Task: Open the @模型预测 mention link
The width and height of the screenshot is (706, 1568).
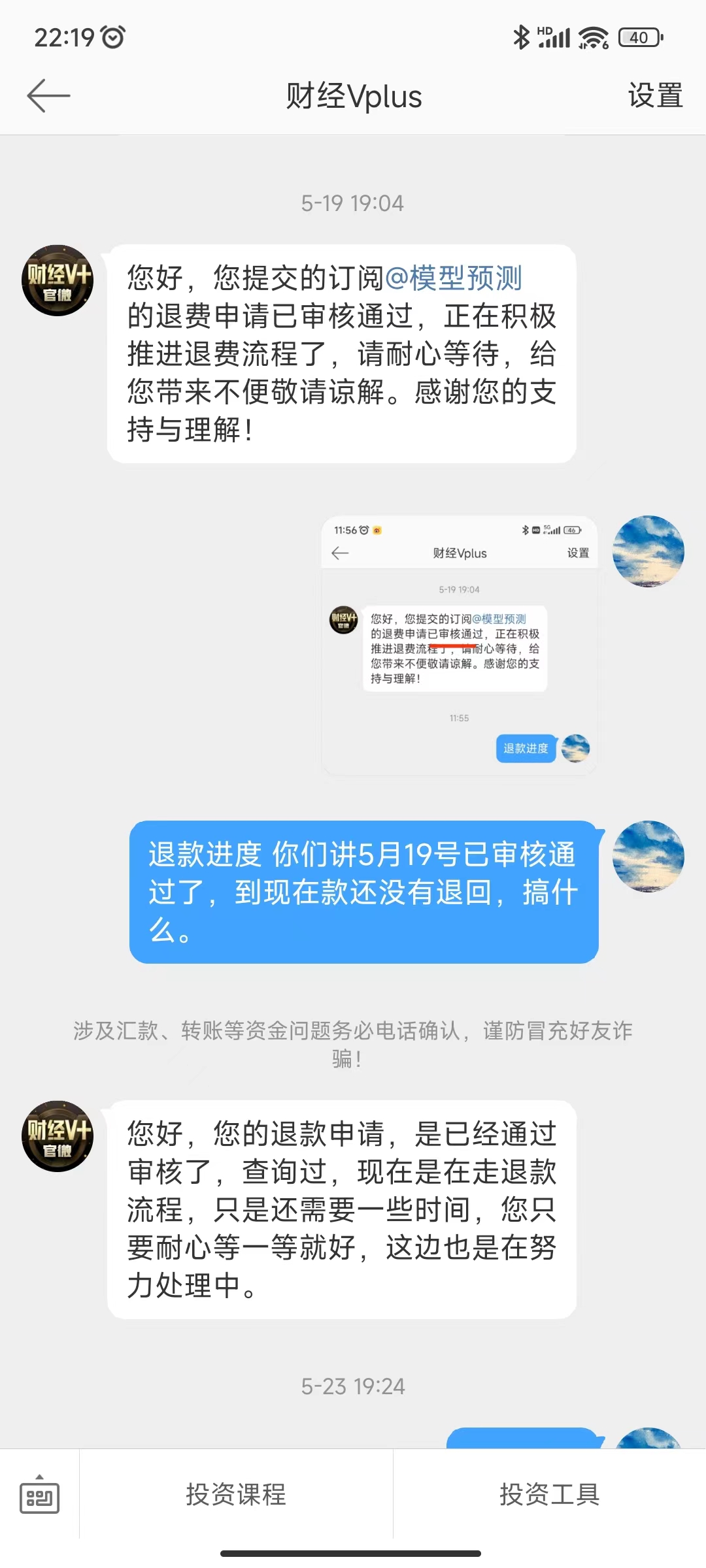Action: point(453,278)
